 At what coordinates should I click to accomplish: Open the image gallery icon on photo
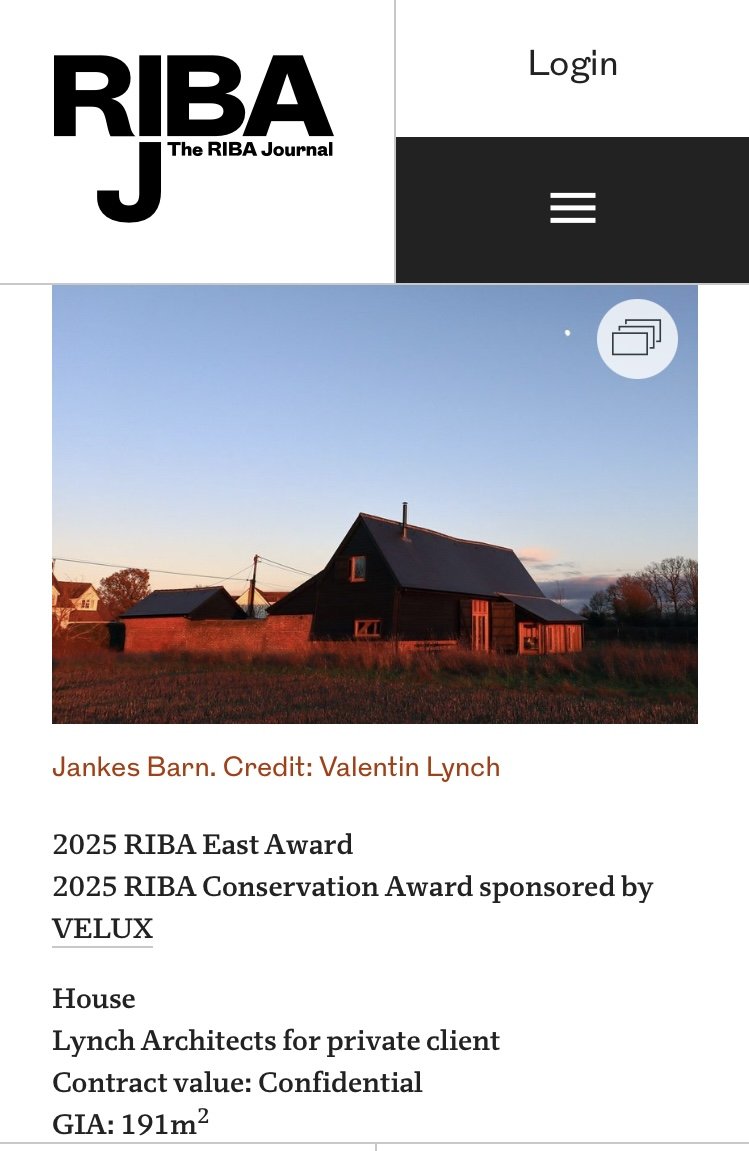click(637, 339)
